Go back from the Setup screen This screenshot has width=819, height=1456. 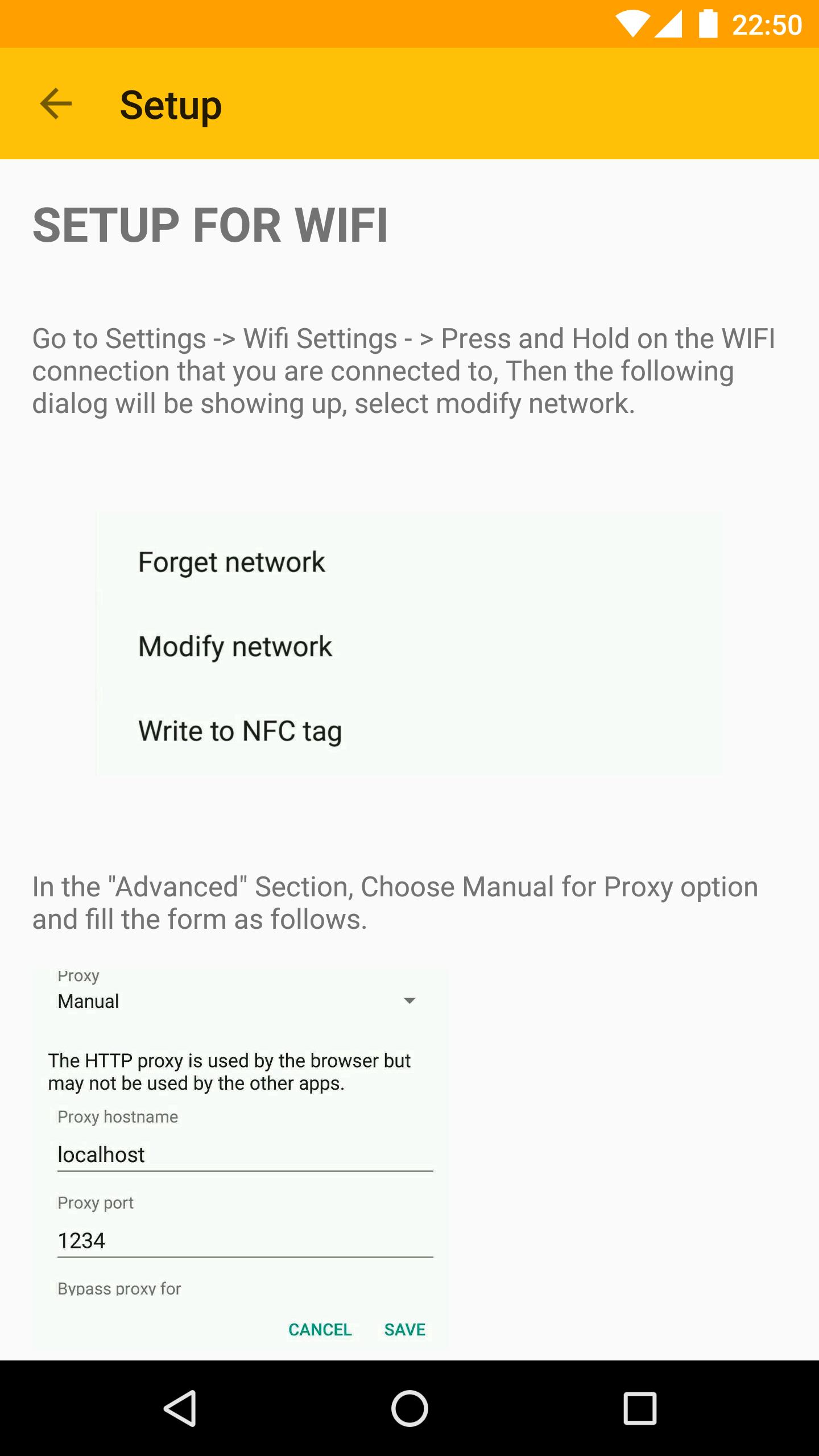coord(56,104)
